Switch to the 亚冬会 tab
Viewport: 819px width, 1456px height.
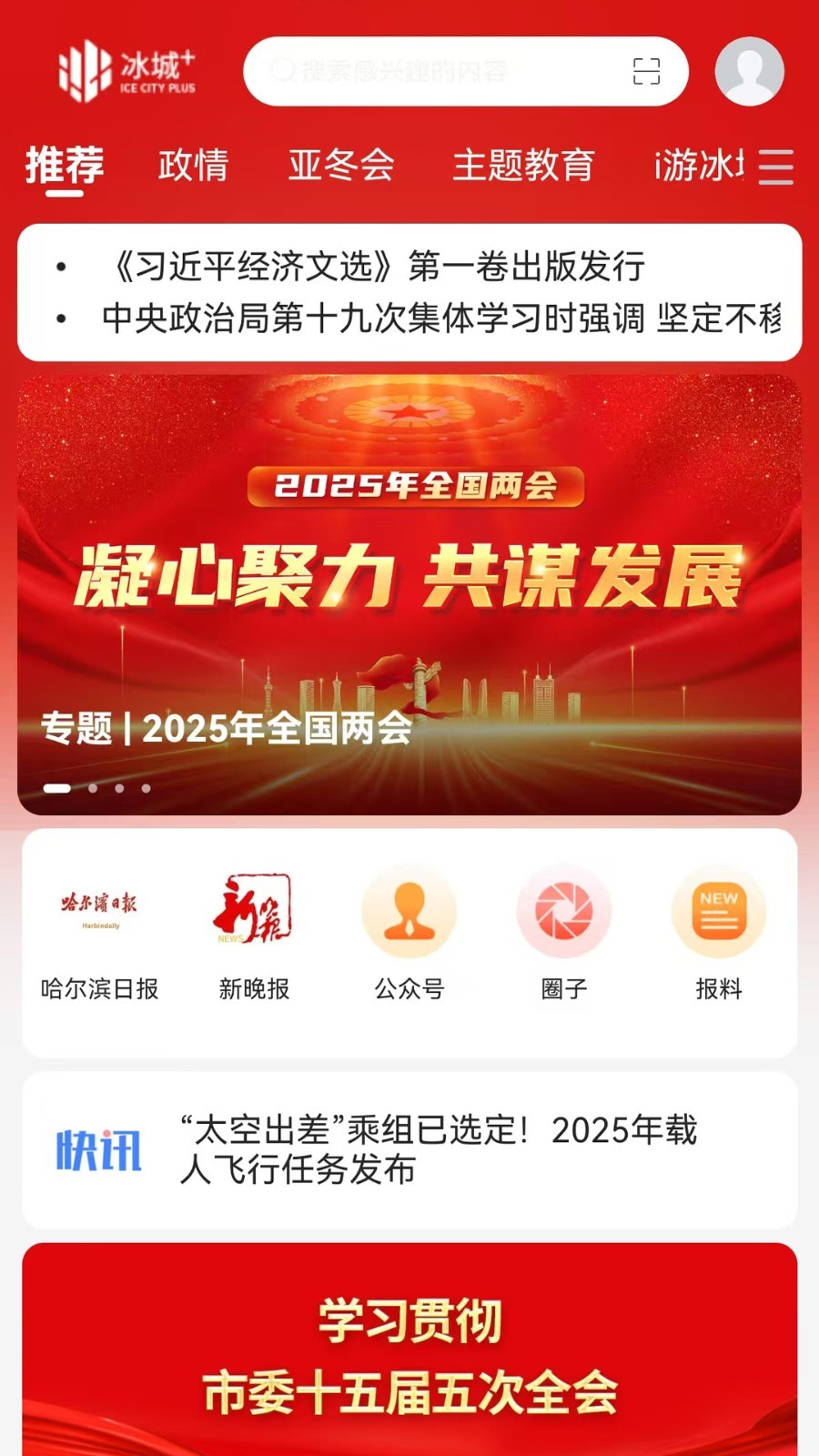coord(341,167)
